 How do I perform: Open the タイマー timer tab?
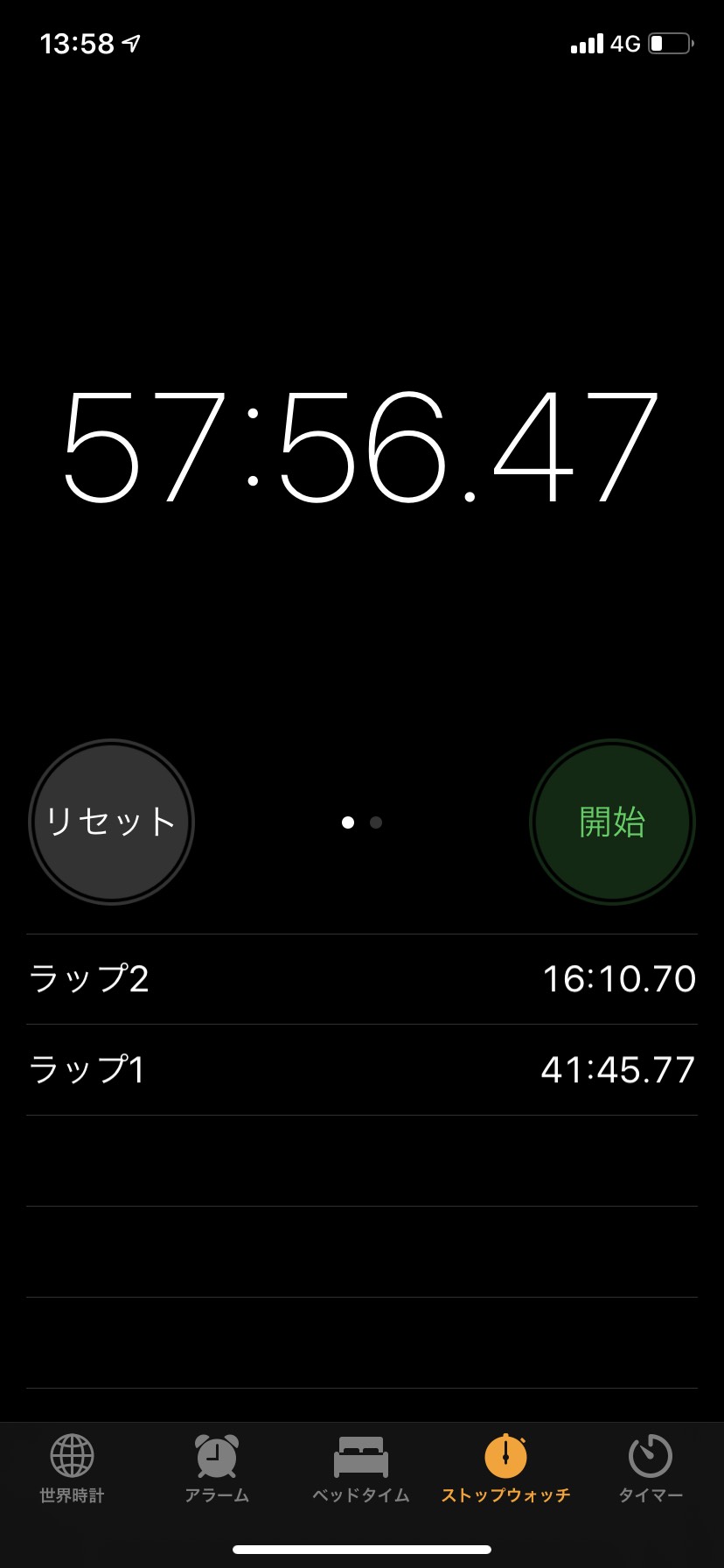(x=651, y=1469)
